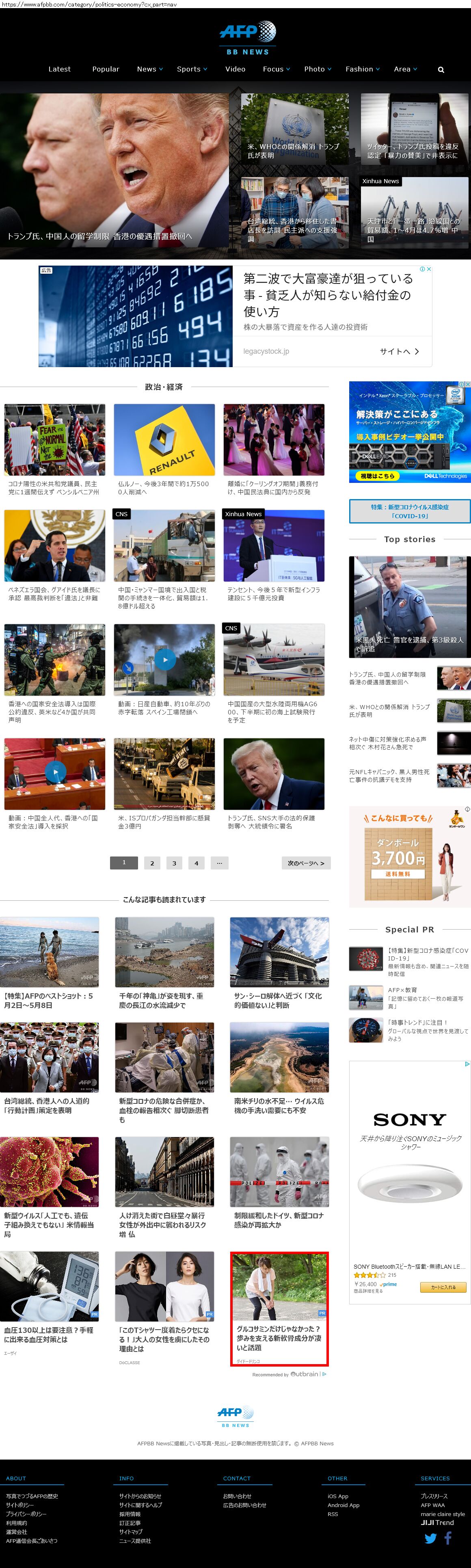The image size is (471, 1568).
Task: Open the お問い合わせ contact link
Action: (x=237, y=1496)
